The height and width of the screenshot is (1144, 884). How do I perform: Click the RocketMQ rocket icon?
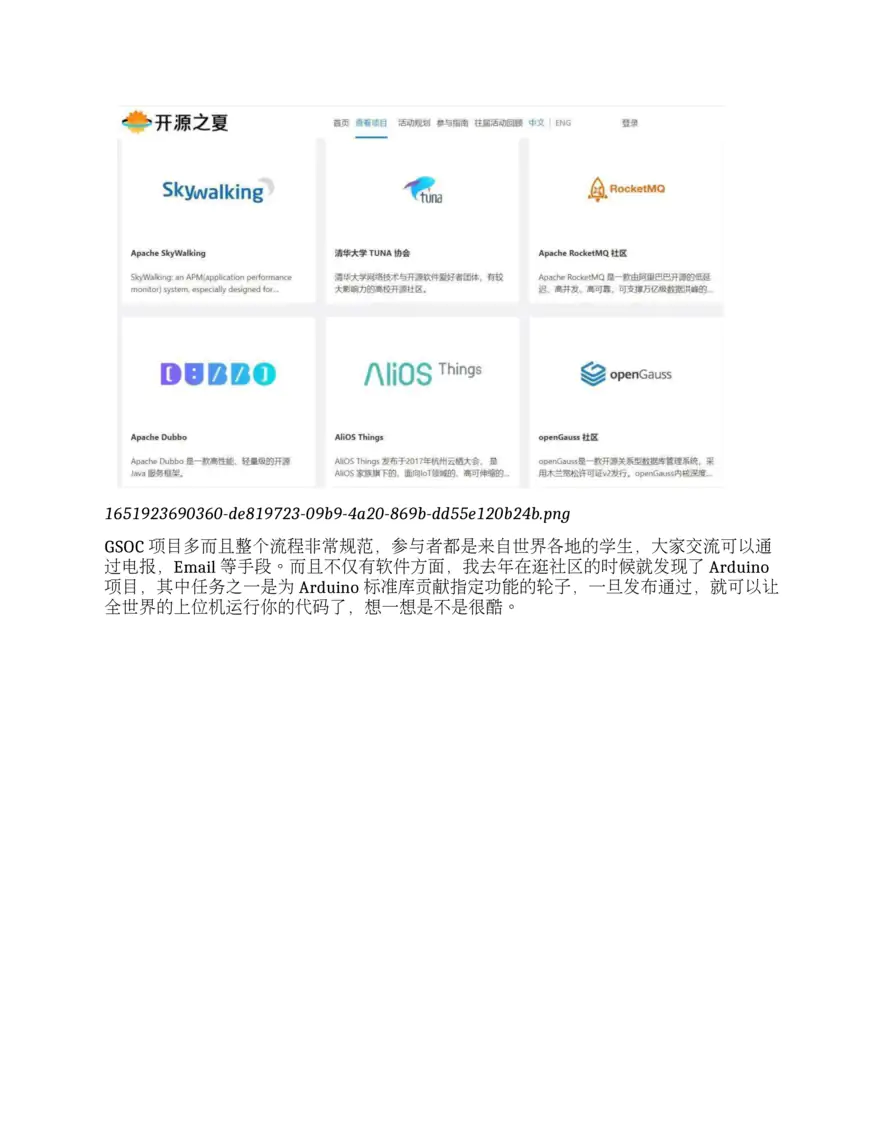(598, 188)
